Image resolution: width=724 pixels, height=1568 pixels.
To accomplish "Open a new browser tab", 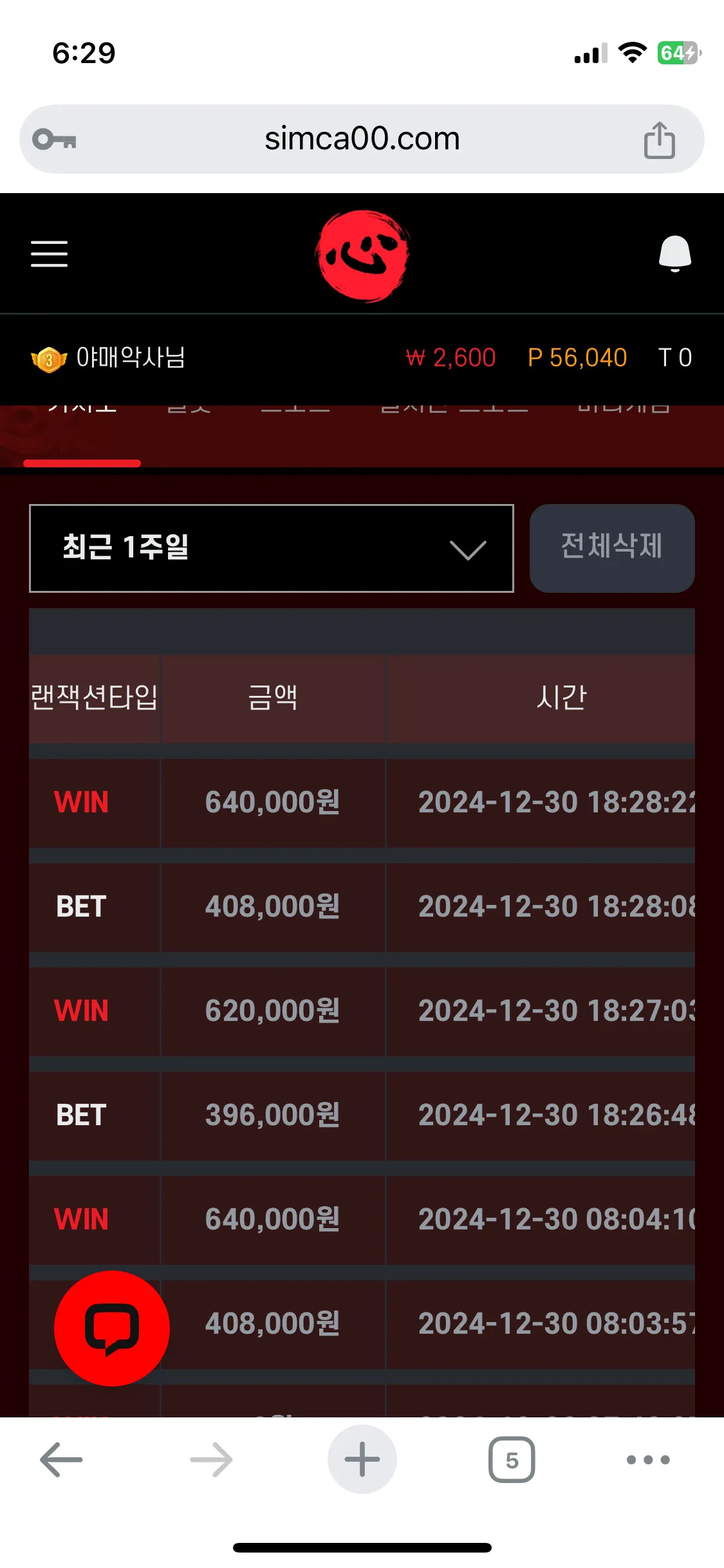I will 362,1459.
